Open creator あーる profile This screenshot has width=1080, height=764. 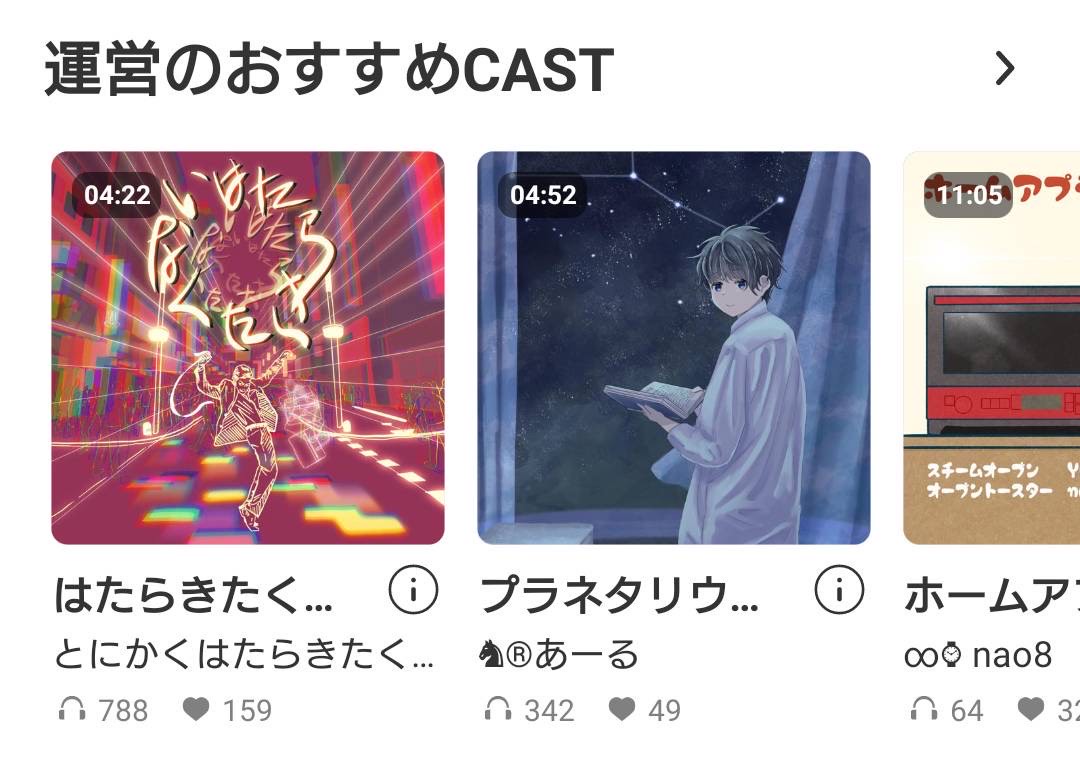560,655
